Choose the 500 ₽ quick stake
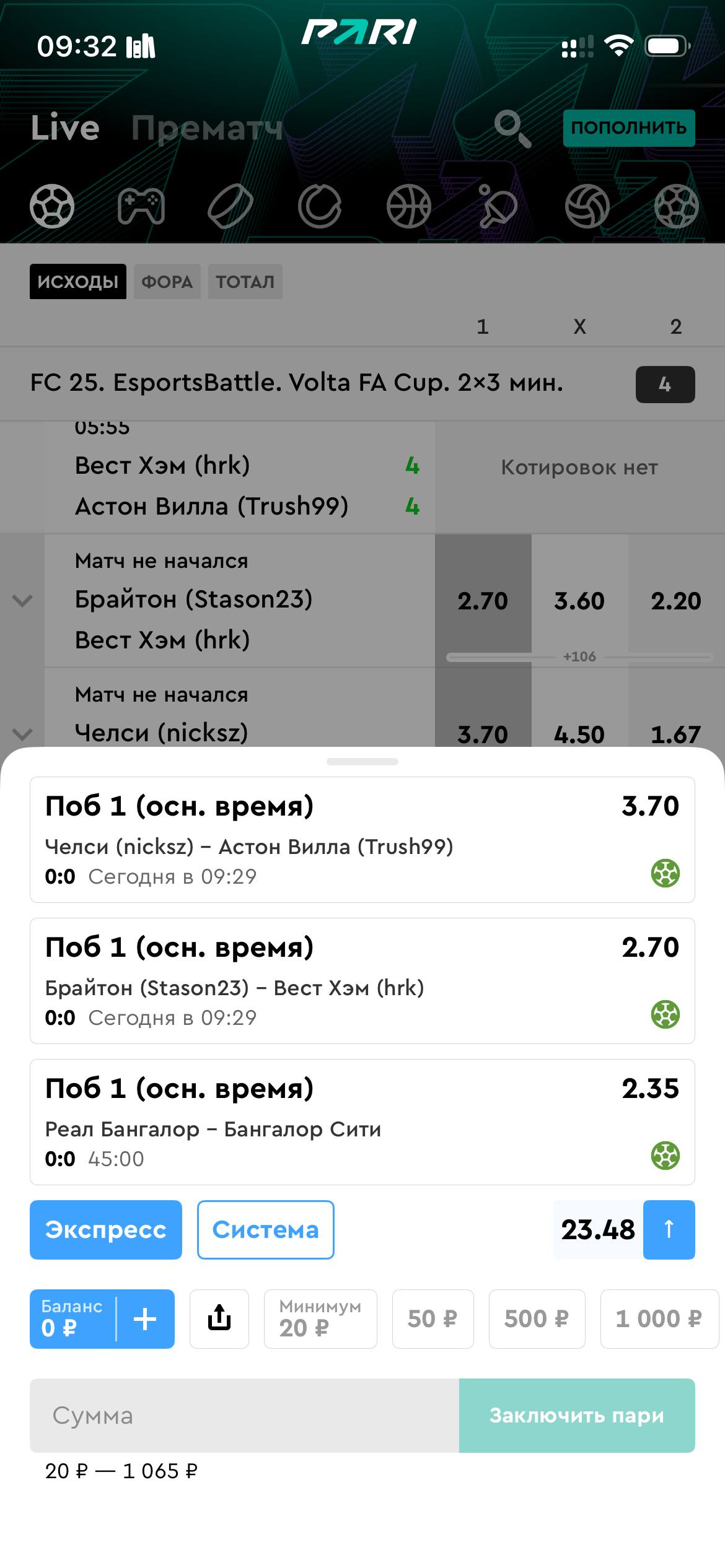The height and width of the screenshot is (1568, 725). coord(537,1319)
